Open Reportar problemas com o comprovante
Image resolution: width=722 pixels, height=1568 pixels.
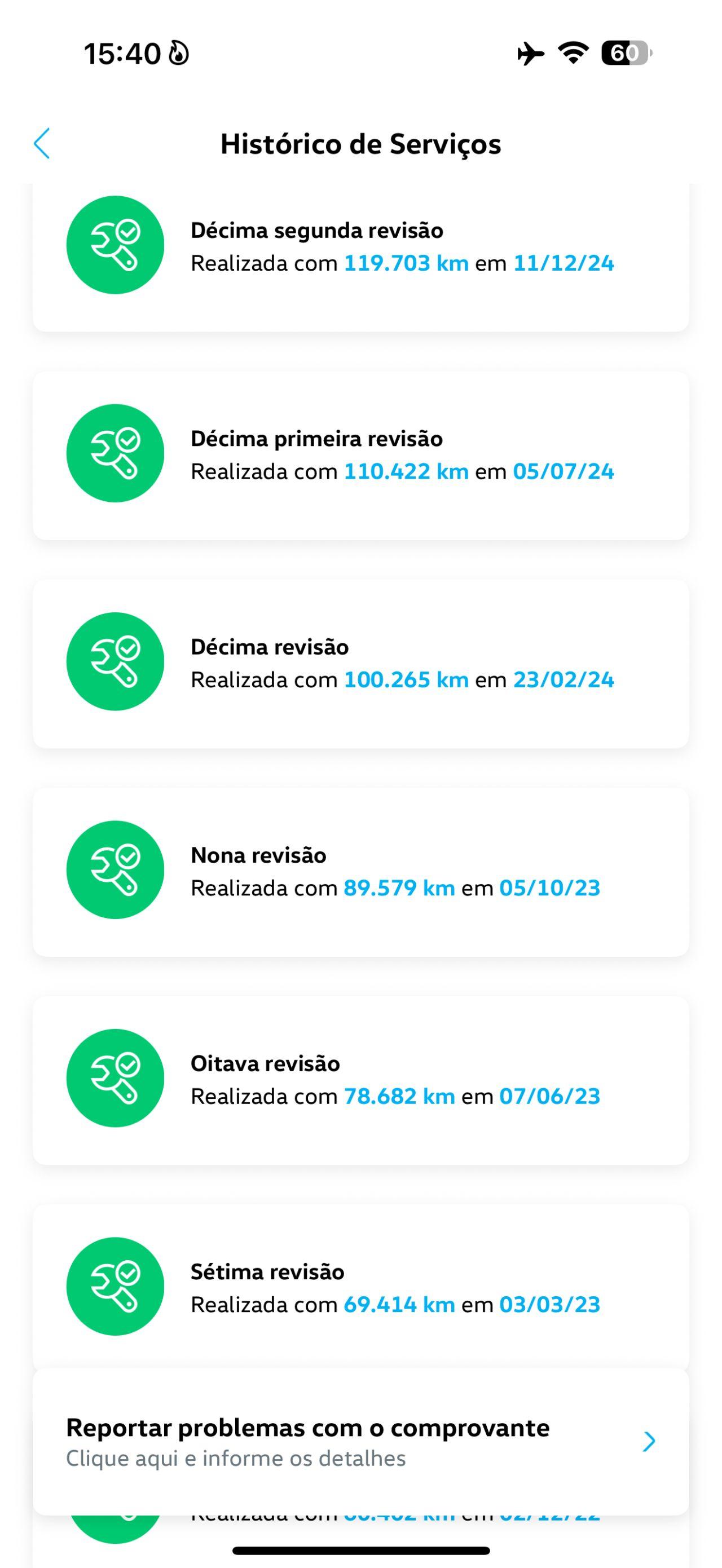[x=361, y=1441]
